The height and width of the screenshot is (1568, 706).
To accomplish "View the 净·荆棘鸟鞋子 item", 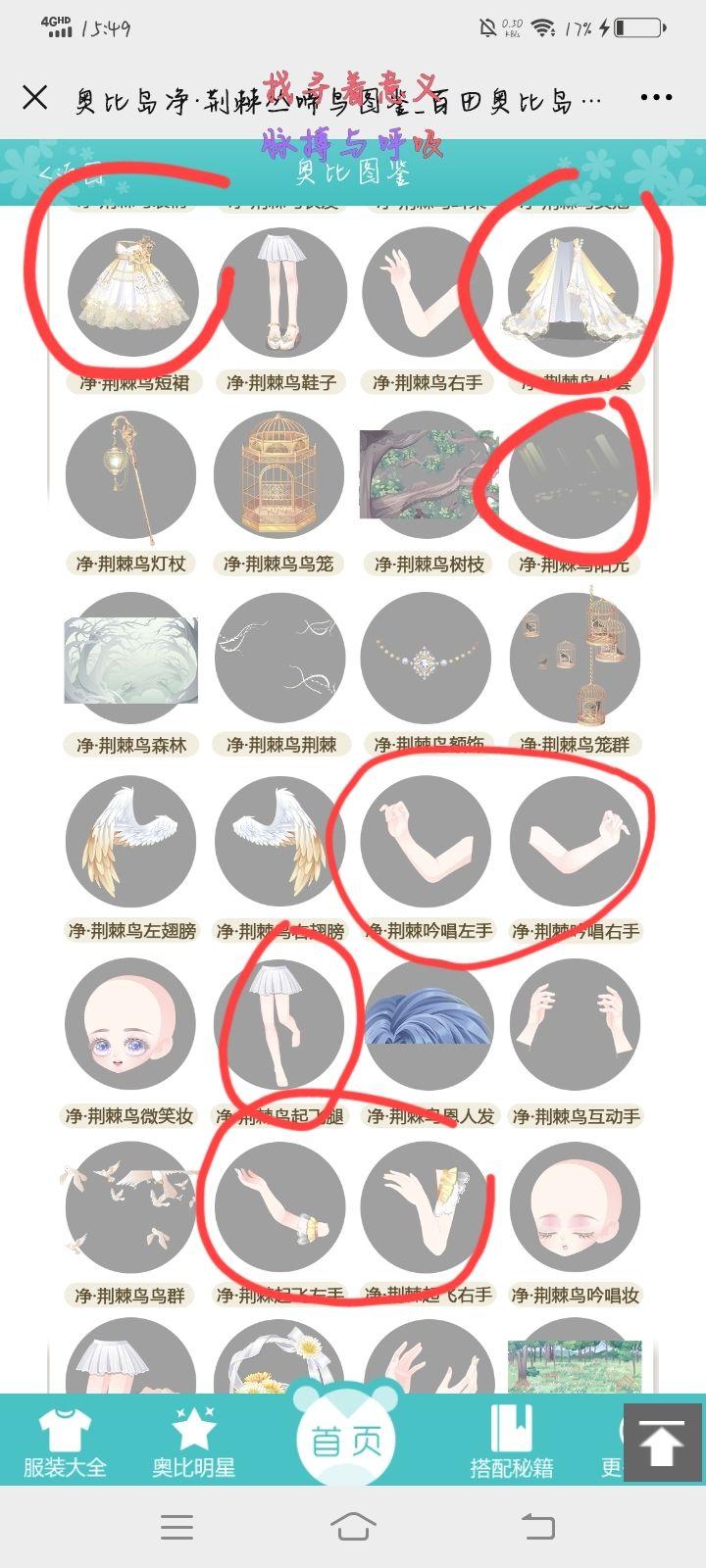I will click(x=280, y=293).
